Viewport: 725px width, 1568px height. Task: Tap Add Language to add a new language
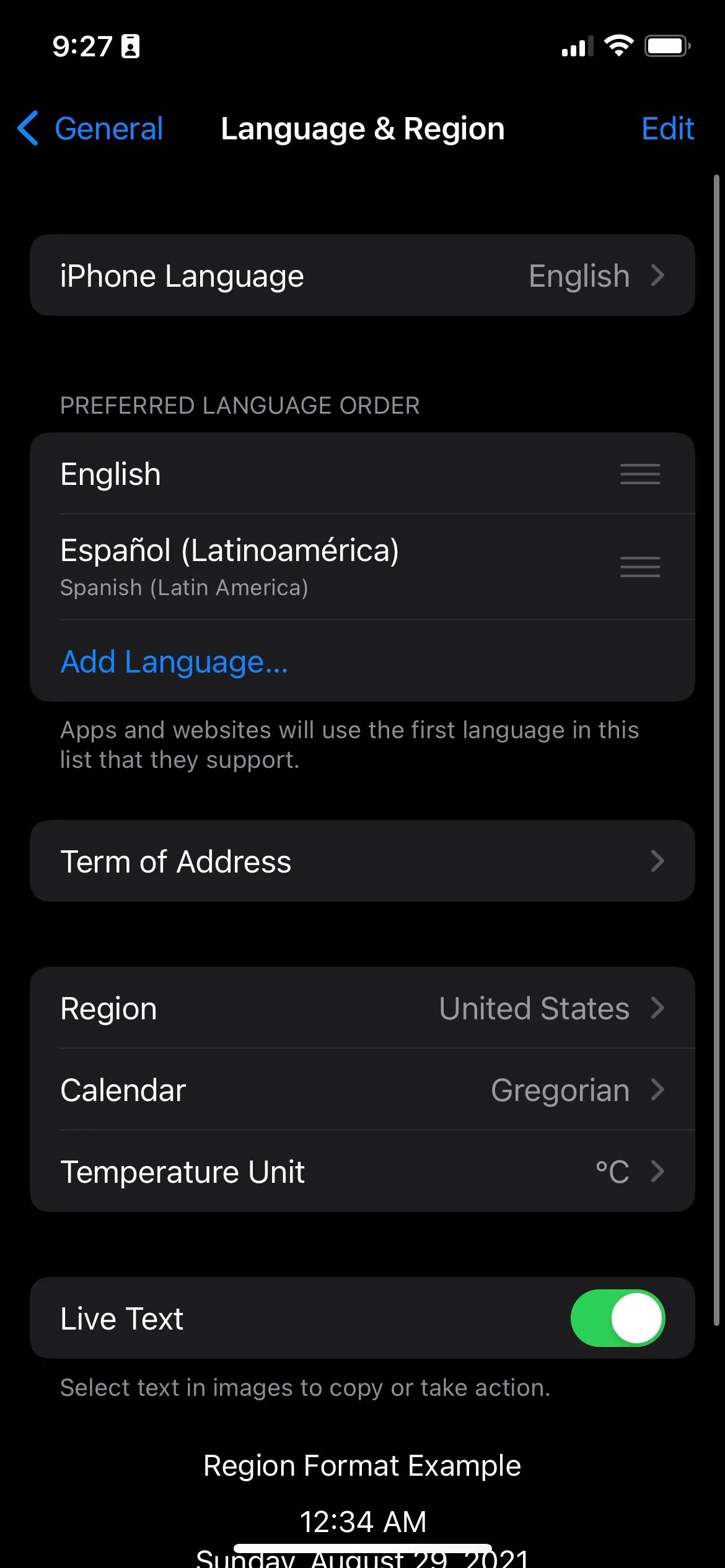174,661
